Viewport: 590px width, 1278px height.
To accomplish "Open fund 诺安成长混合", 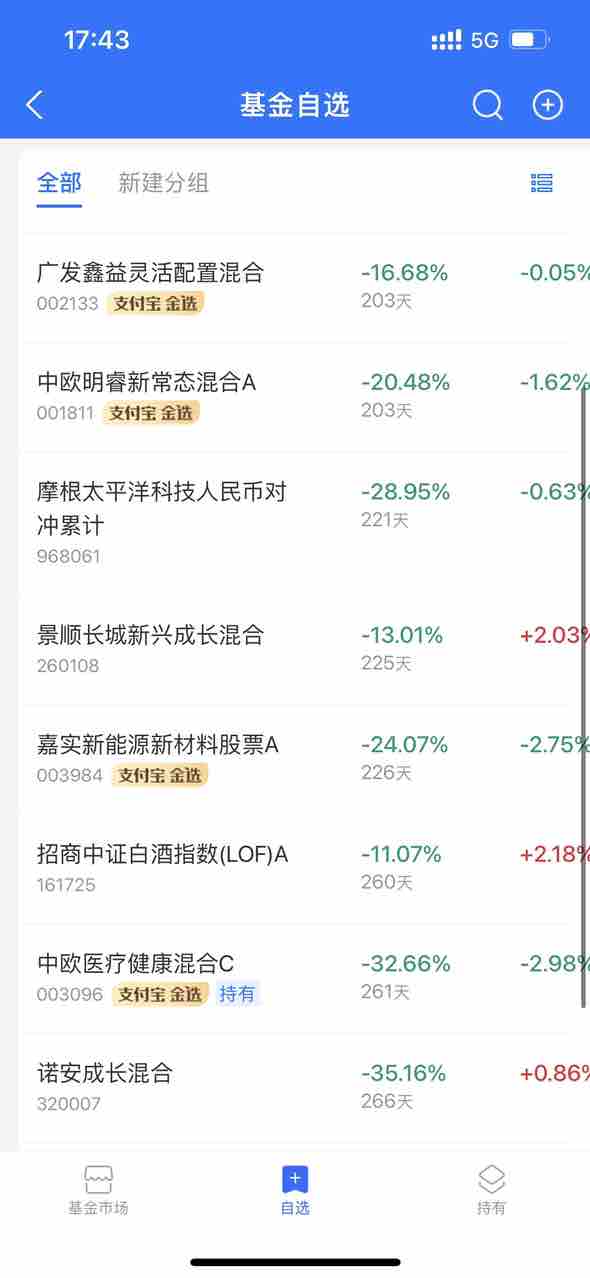I will tap(295, 1088).
